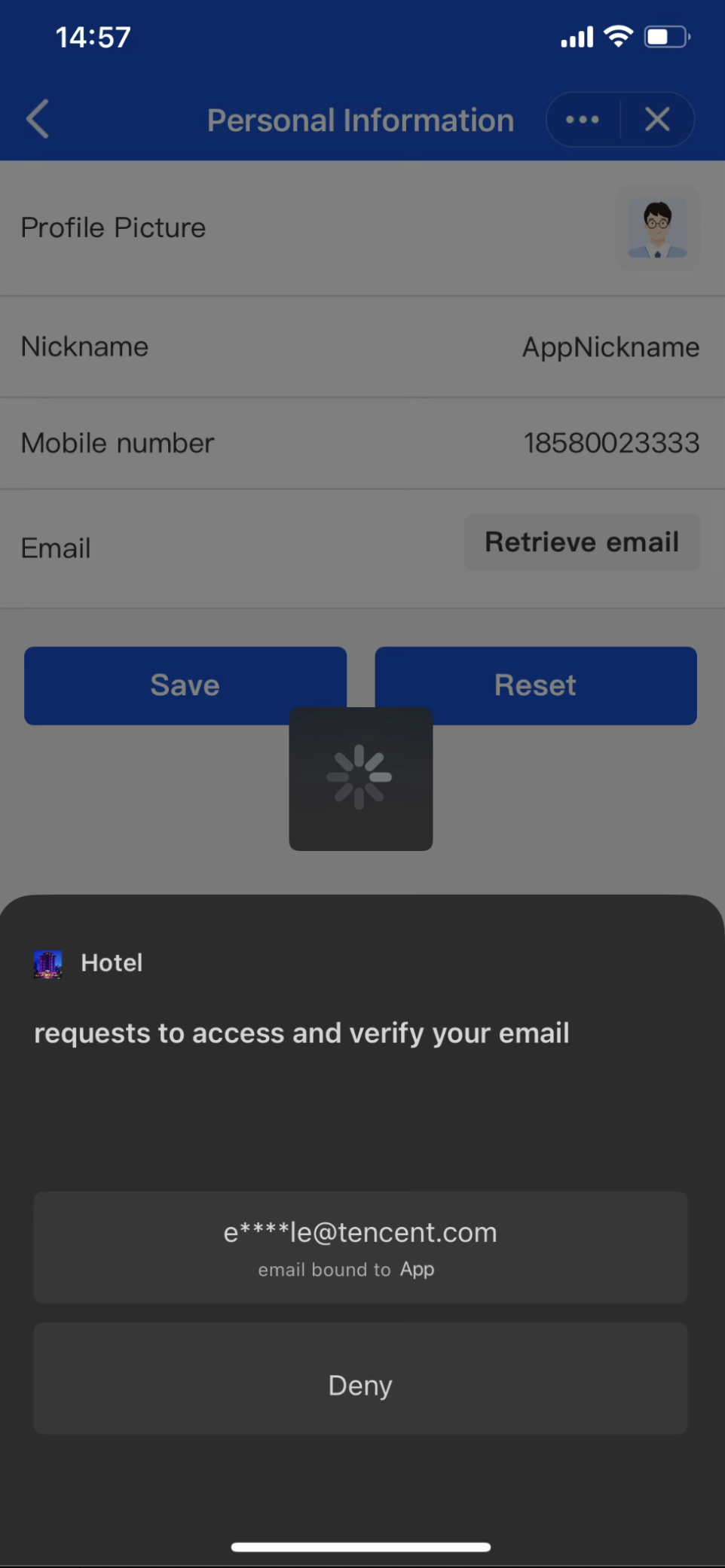The width and height of the screenshot is (725, 1568).
Task: Close the mini program with X
Action: [657, 119]
